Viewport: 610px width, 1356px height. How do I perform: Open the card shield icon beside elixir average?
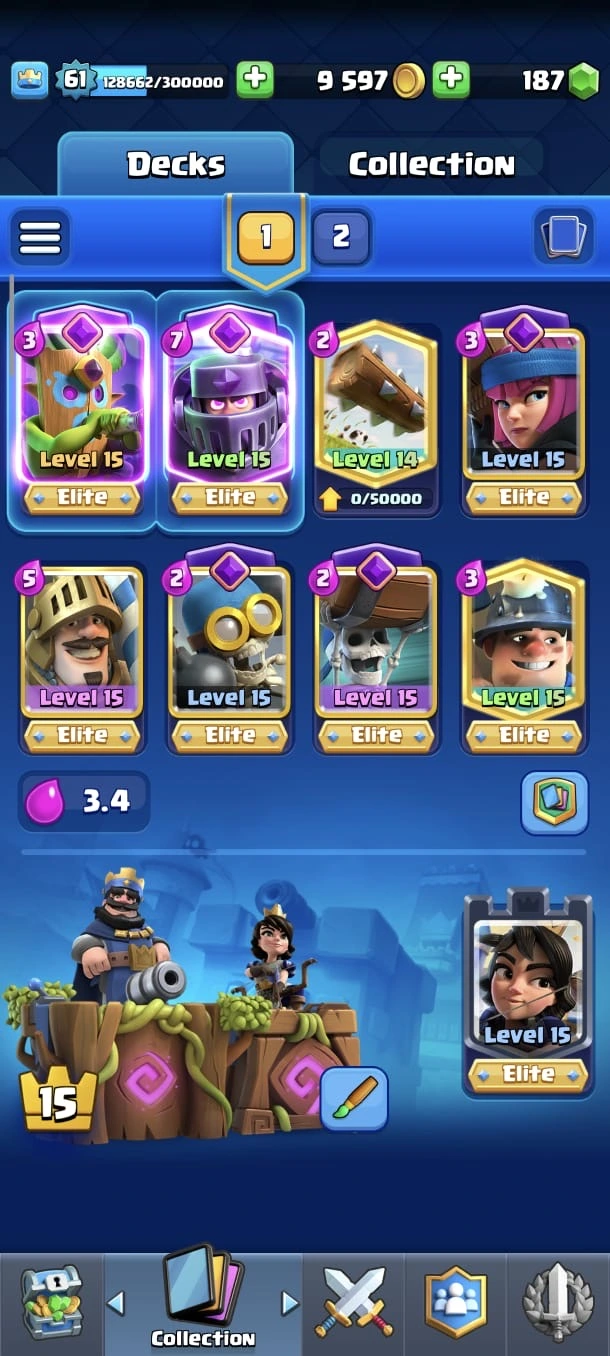point(553,802)
